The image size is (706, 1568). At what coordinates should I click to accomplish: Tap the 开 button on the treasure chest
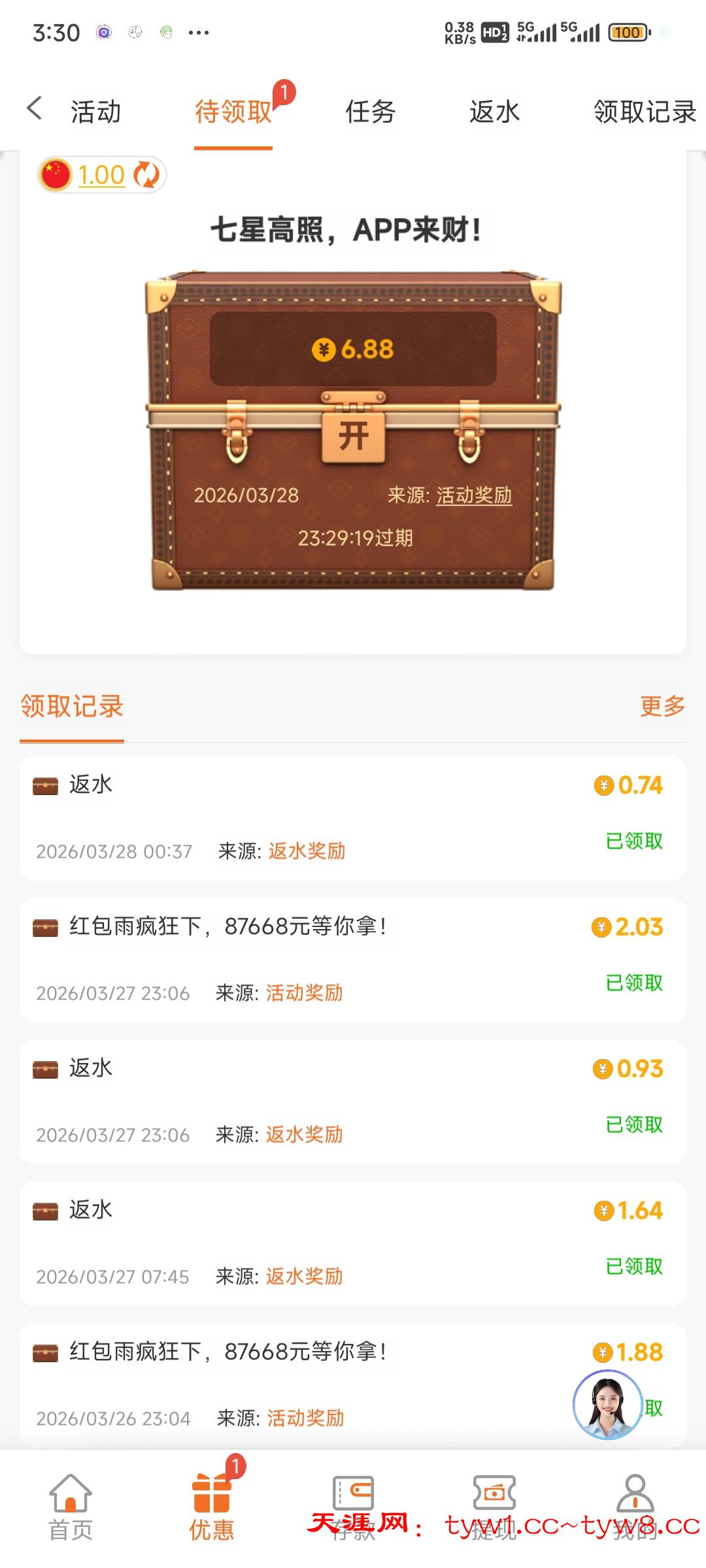tap(353, 436)
